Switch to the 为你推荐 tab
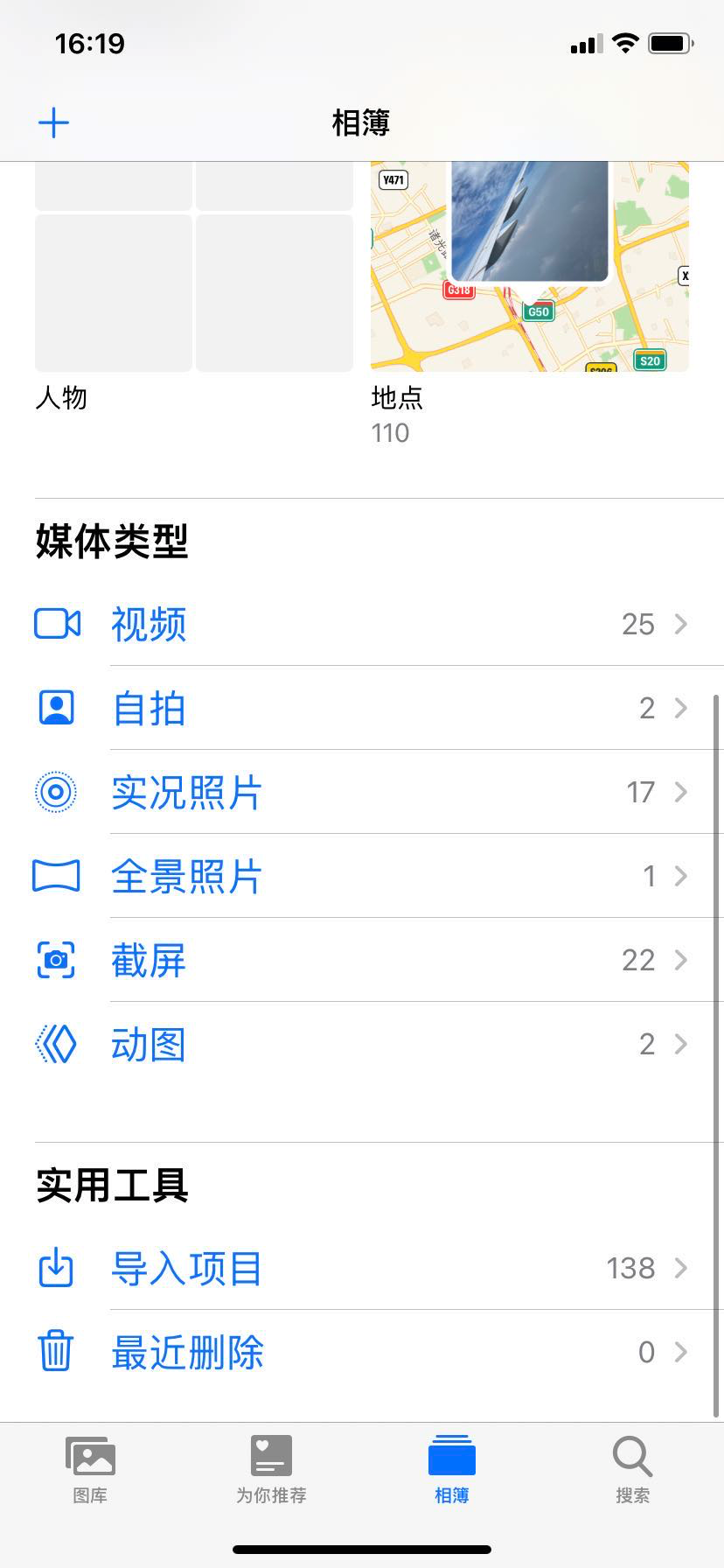Viewport: 724px width, 1568px height. 271,1468
